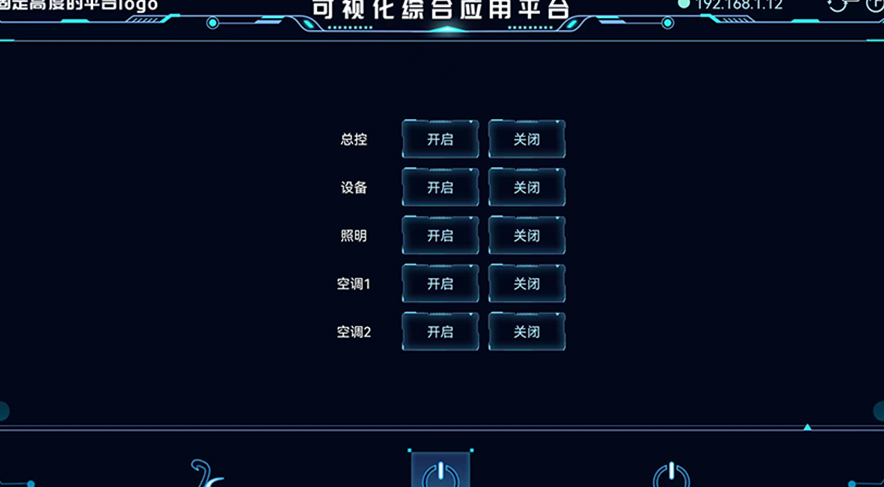Enable 空调2 with 开启

tap(440, 331)
